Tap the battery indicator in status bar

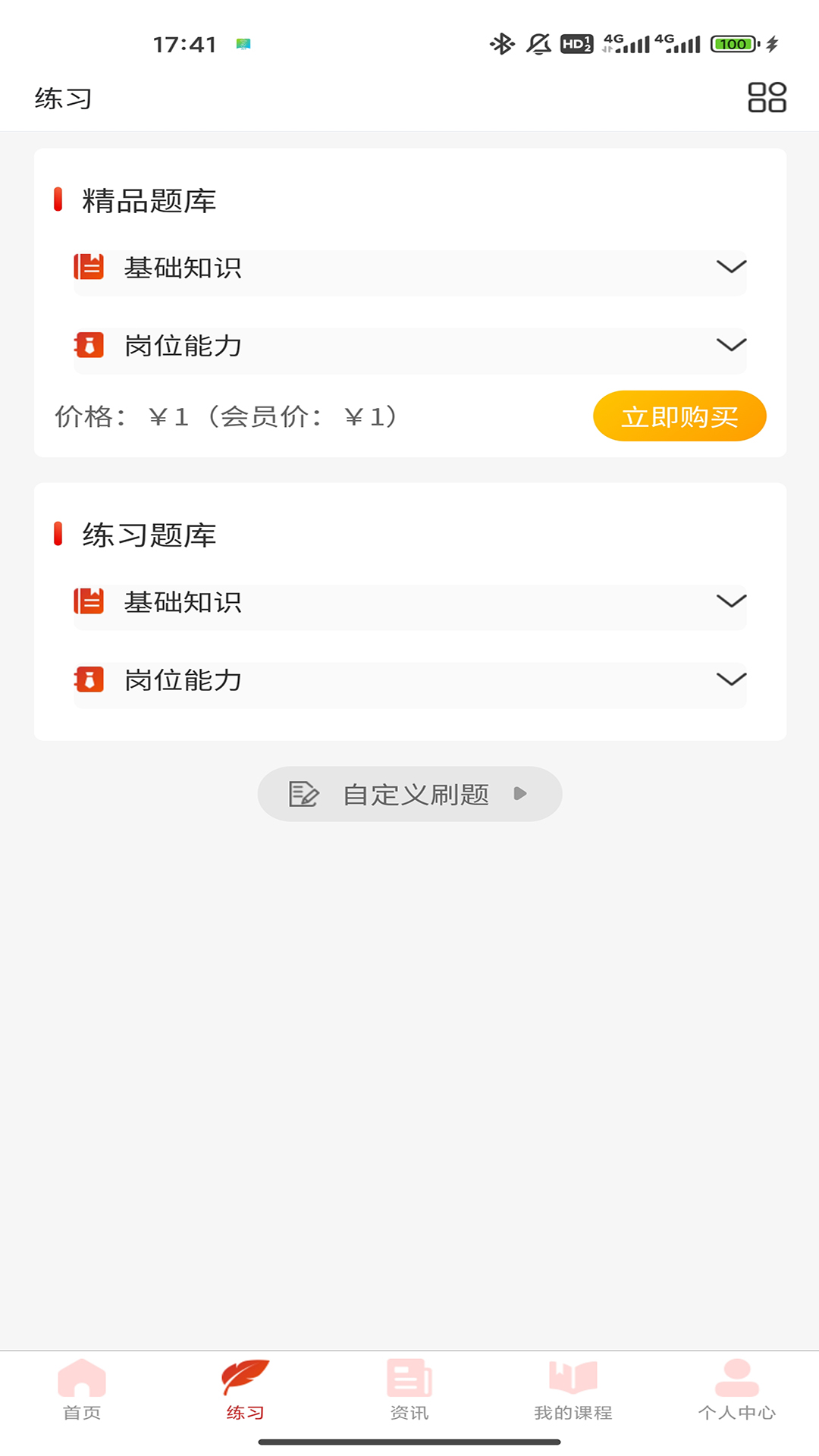(x=732, y=43)
